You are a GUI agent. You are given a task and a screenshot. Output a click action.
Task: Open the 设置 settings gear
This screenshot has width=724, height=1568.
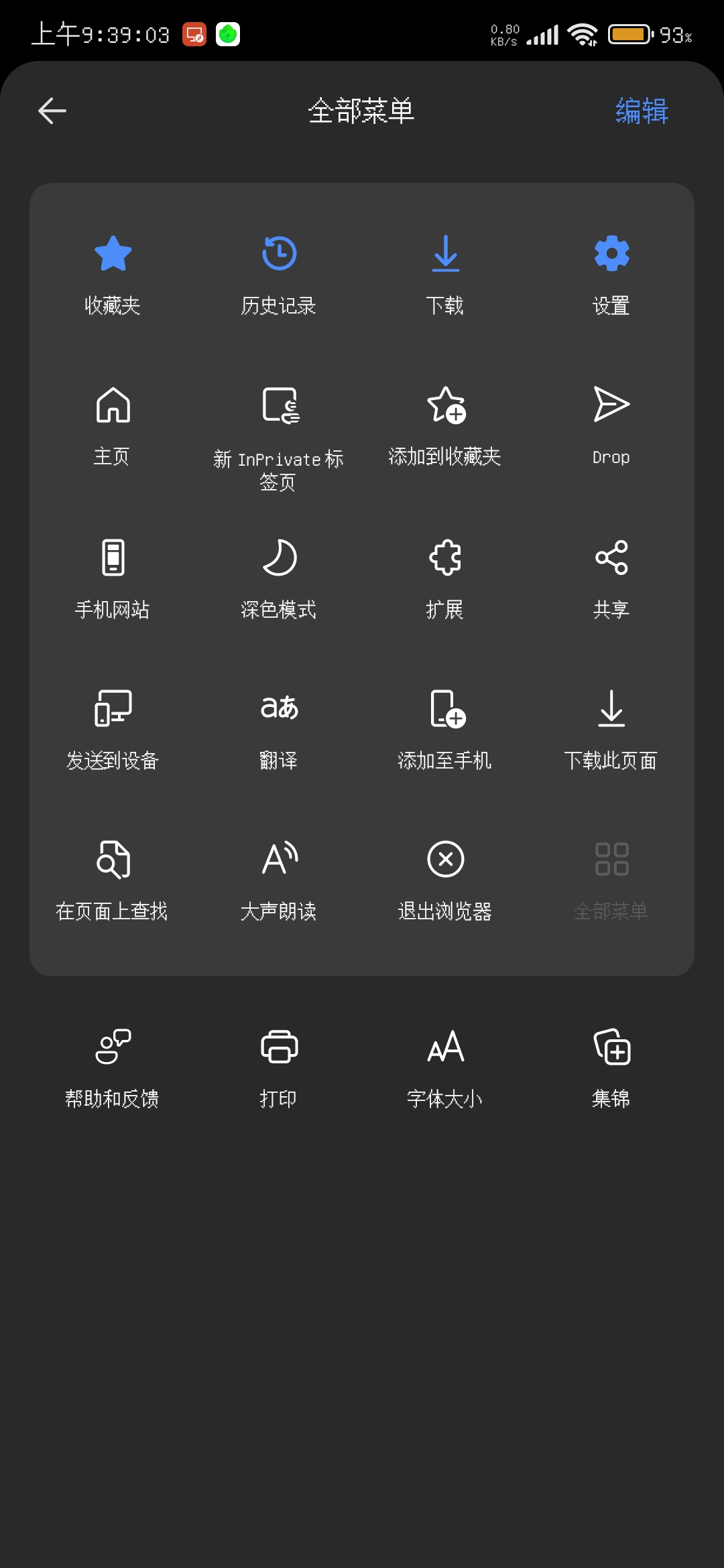click(x=611, y=271)
